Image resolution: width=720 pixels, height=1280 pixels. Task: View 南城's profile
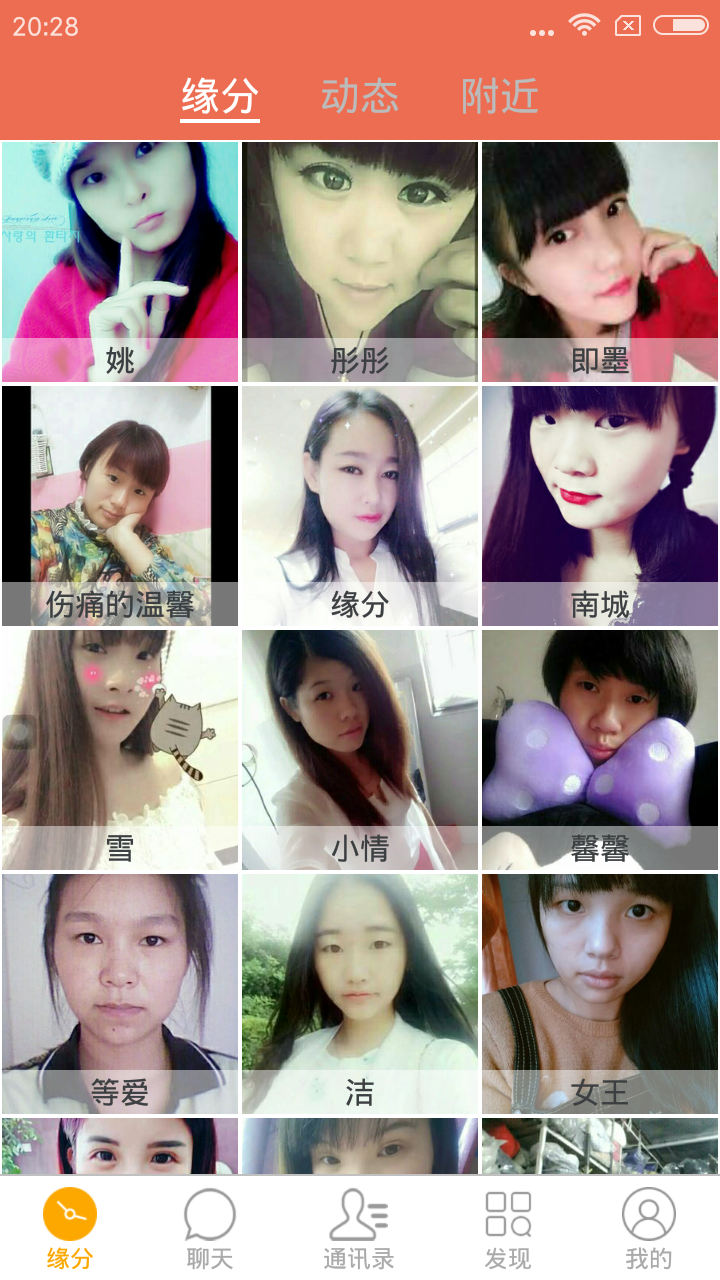click(x=600, y=505)
